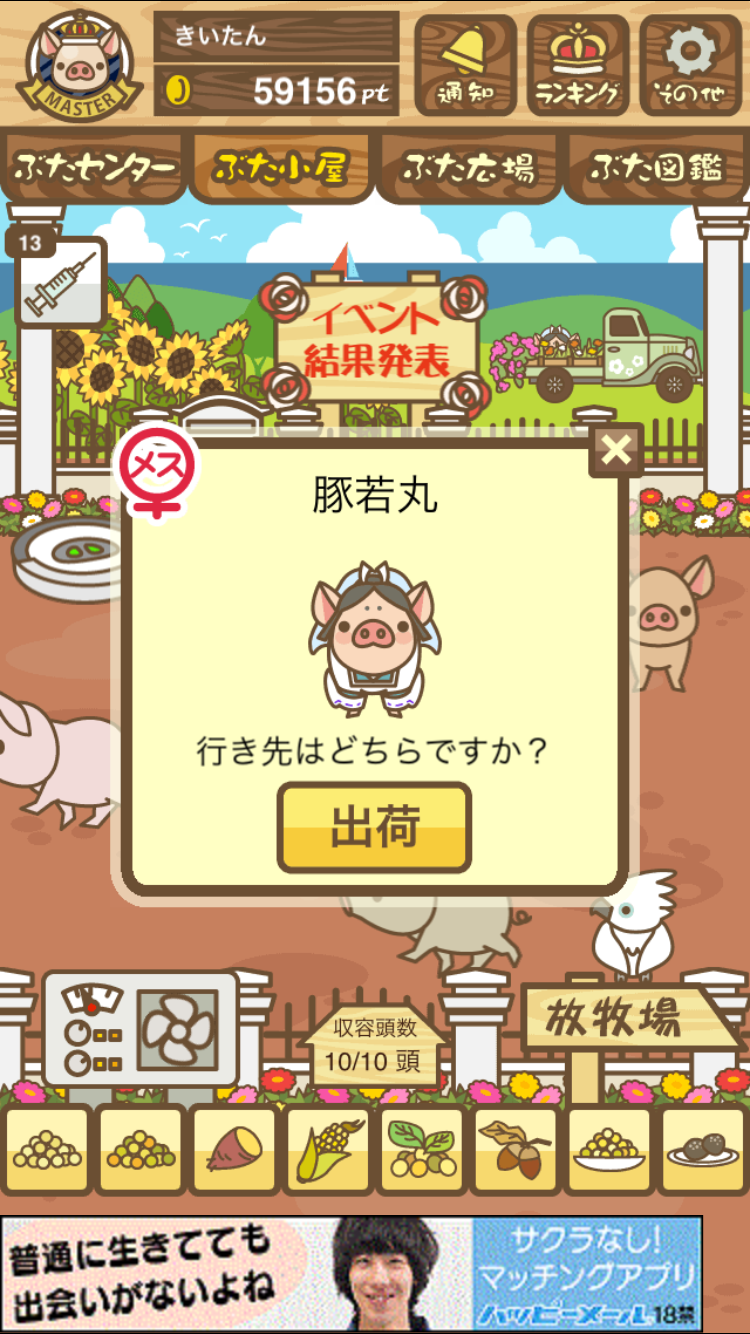Select the sweet potato feed

pos(235,1152)
